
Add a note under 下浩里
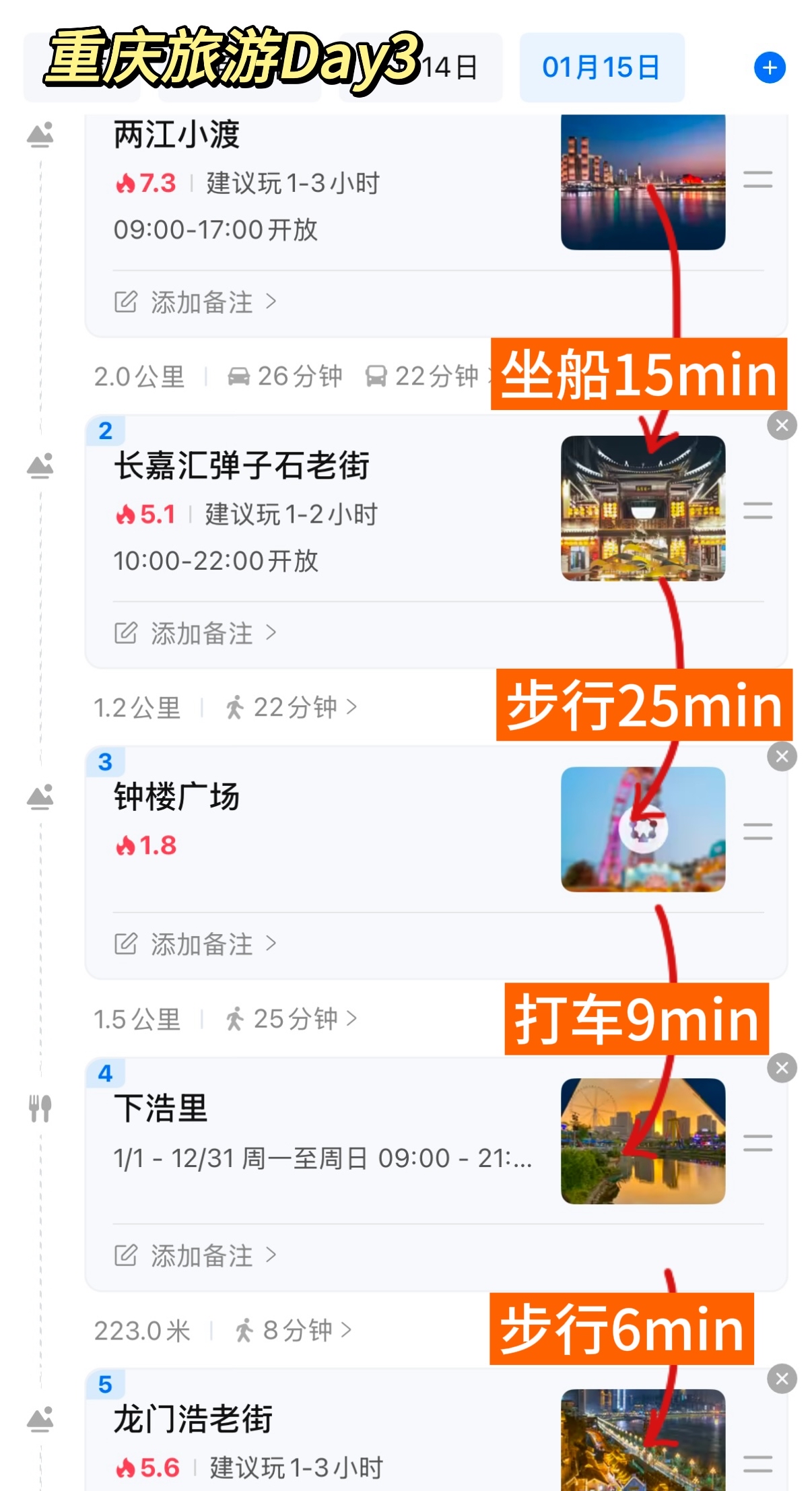195,1256
